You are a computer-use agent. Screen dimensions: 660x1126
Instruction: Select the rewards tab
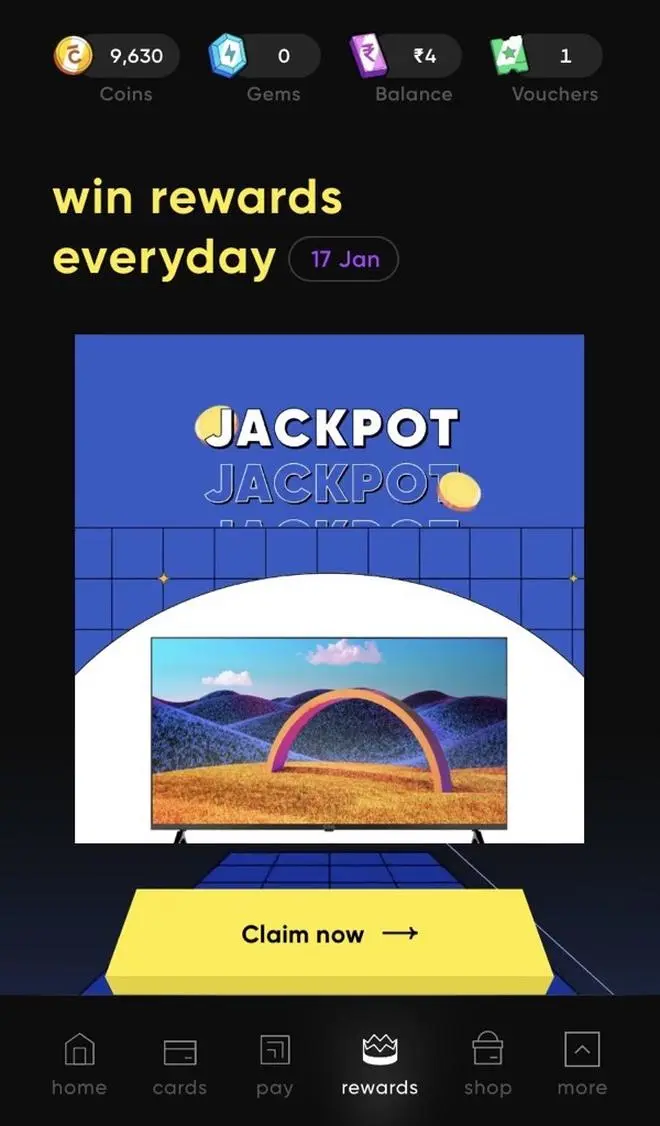point(380,1064)
